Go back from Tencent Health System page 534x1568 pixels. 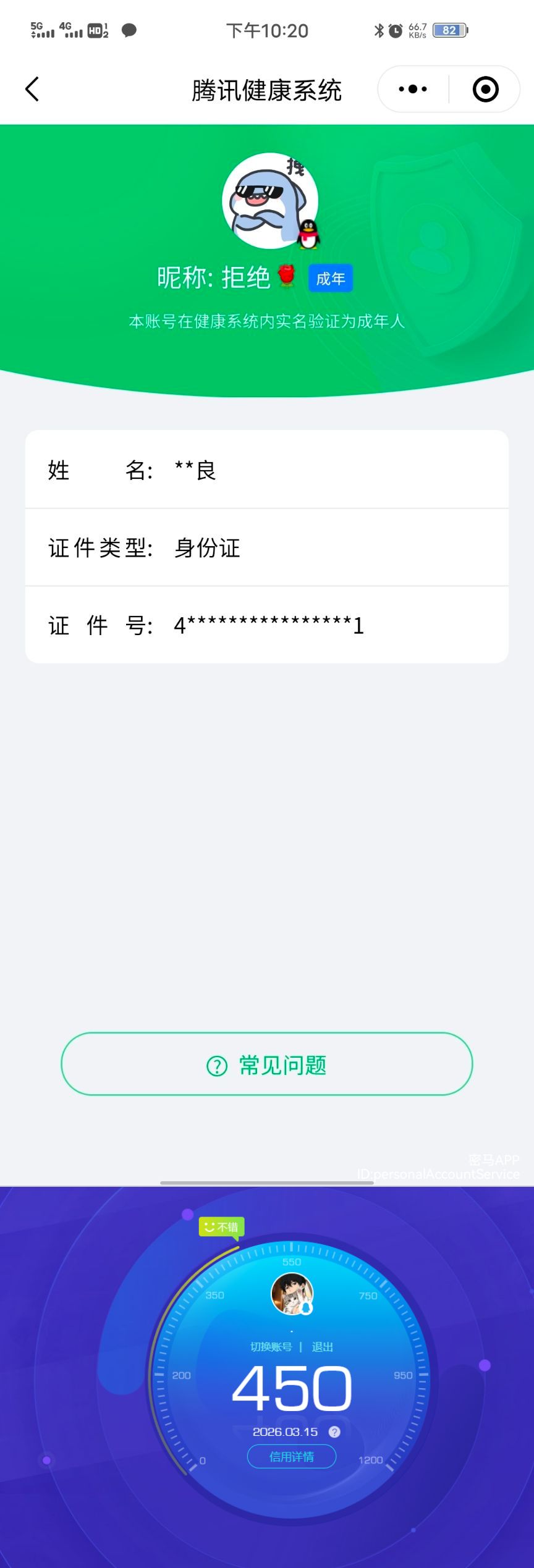coord(32,89)
